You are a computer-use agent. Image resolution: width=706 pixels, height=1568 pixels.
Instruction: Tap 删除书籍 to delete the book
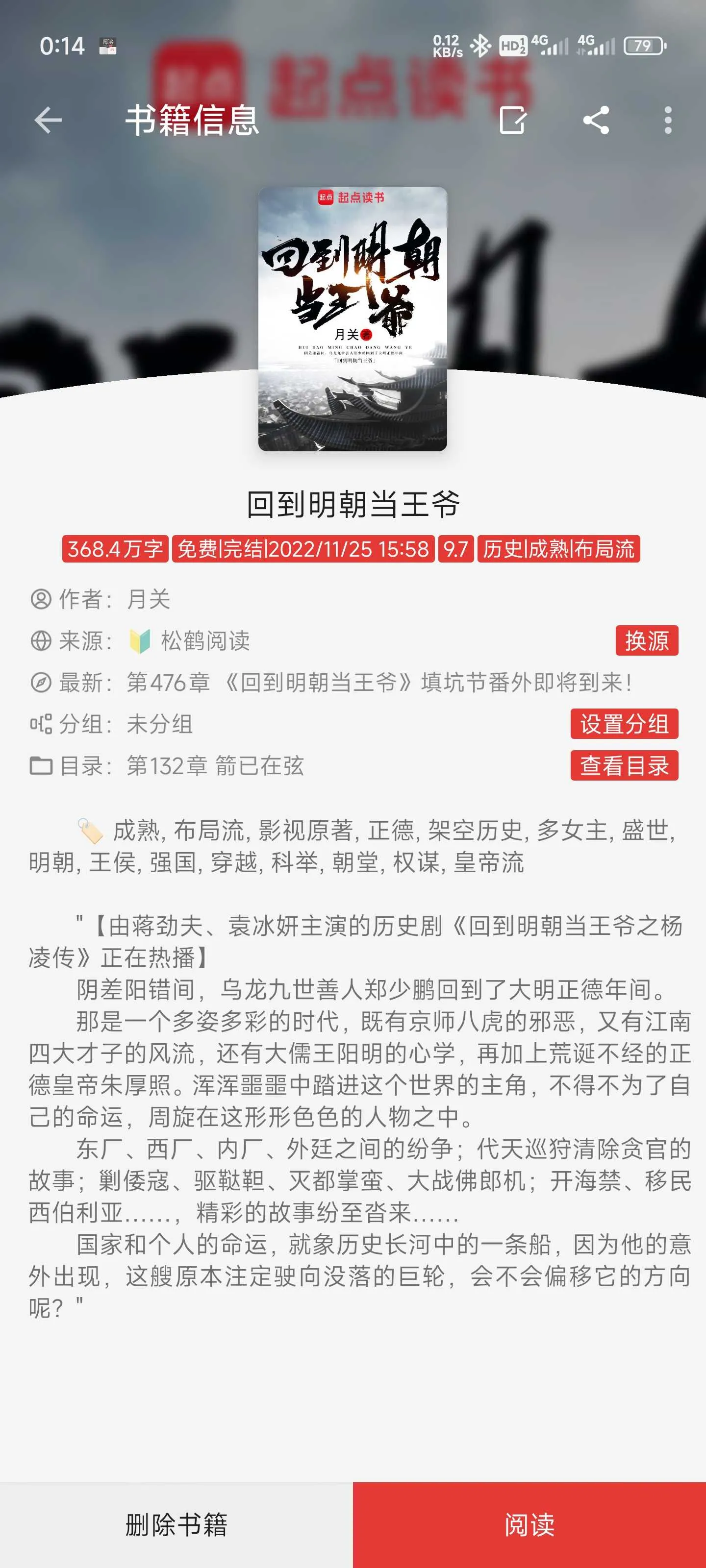click(x=176, y=1525)
